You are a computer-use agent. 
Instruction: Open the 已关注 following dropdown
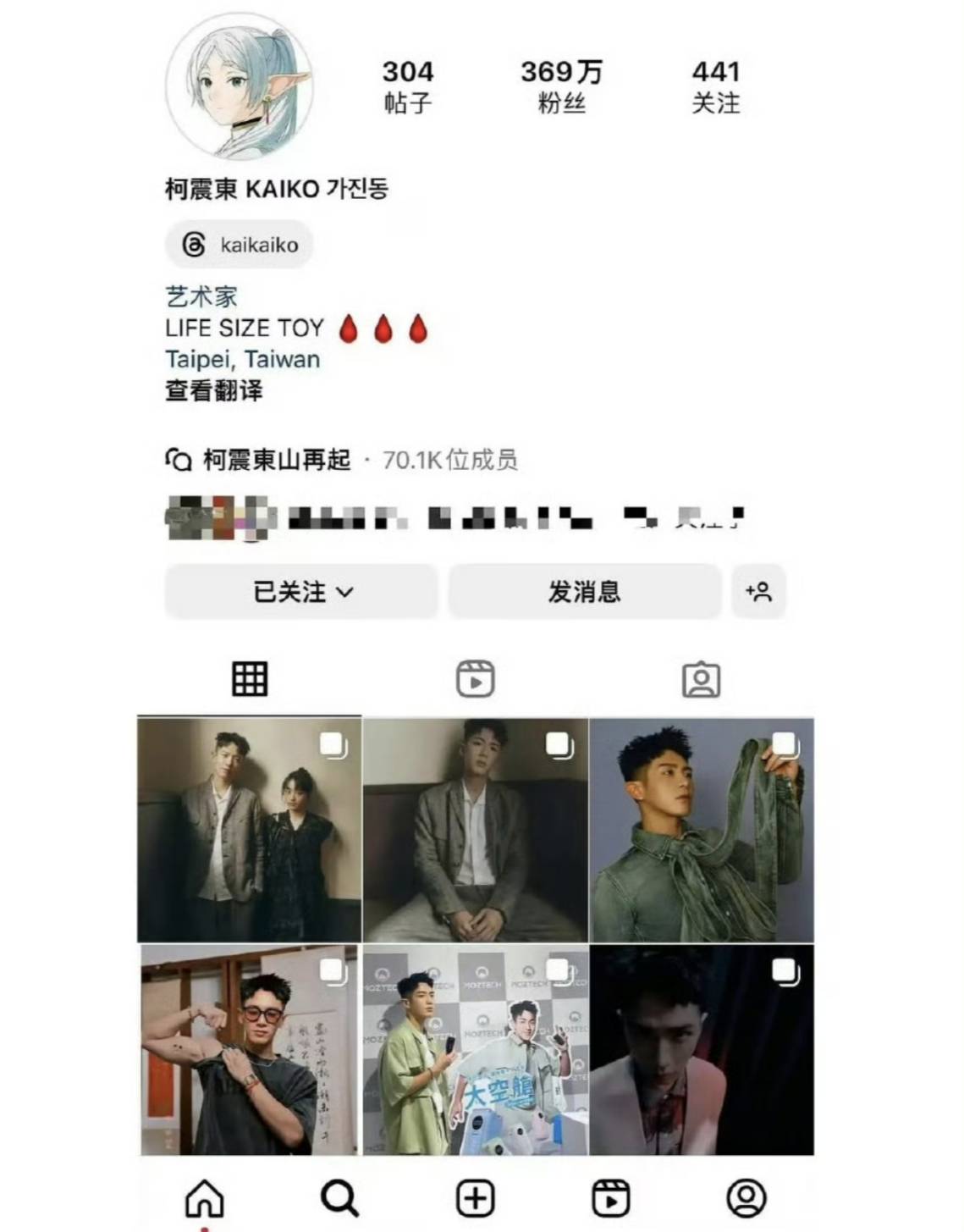(301, 591)
